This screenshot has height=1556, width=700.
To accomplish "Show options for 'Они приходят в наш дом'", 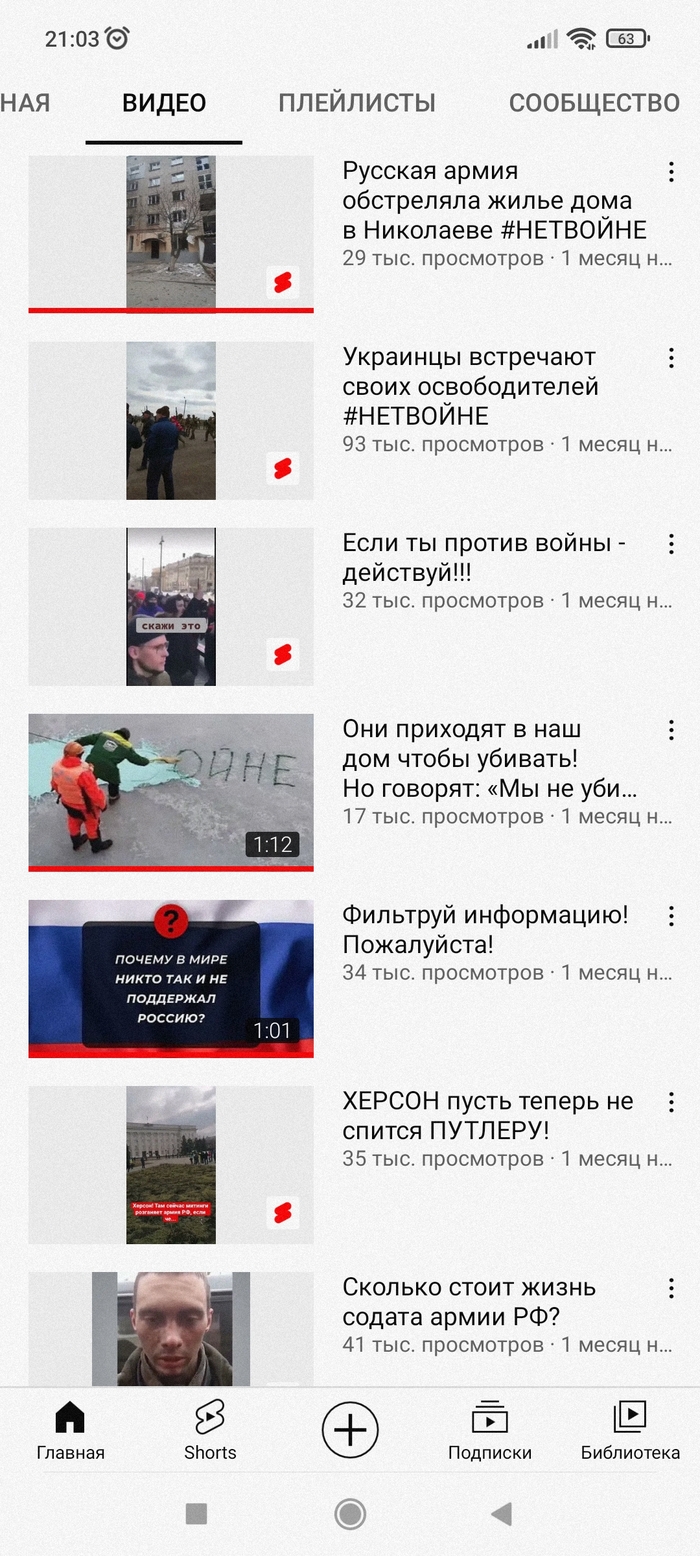I will click(x=670, y=730).
